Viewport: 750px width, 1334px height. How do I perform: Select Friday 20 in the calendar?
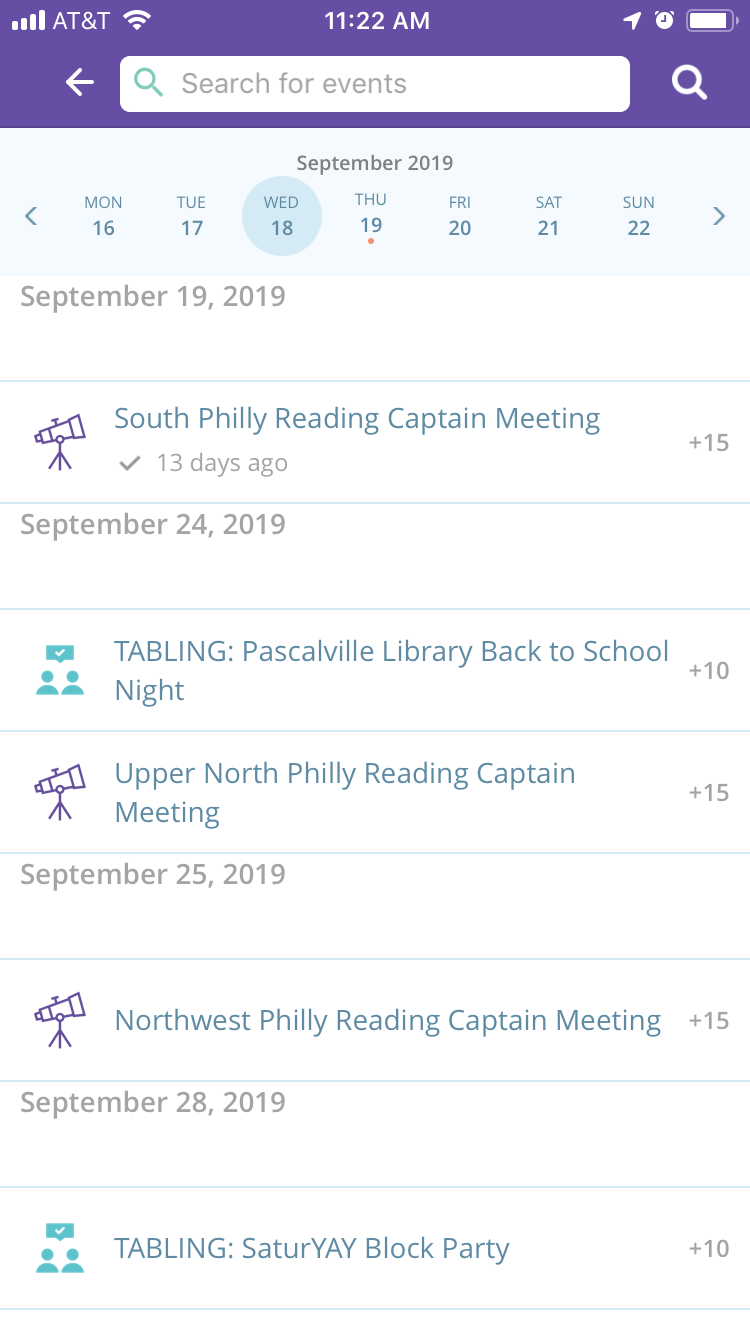(460, 216)
